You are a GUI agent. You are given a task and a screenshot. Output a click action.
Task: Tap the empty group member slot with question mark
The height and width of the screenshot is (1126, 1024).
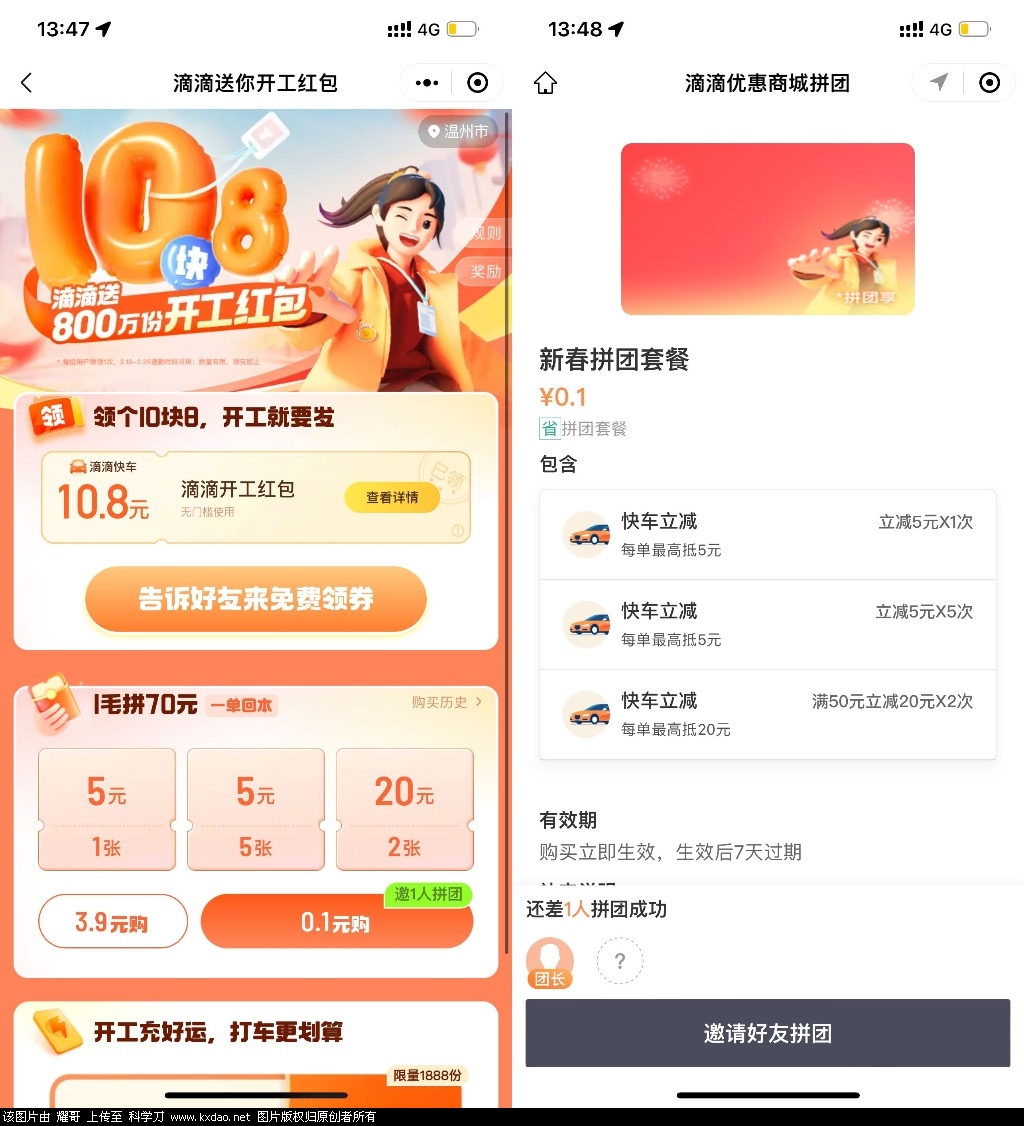620,962
